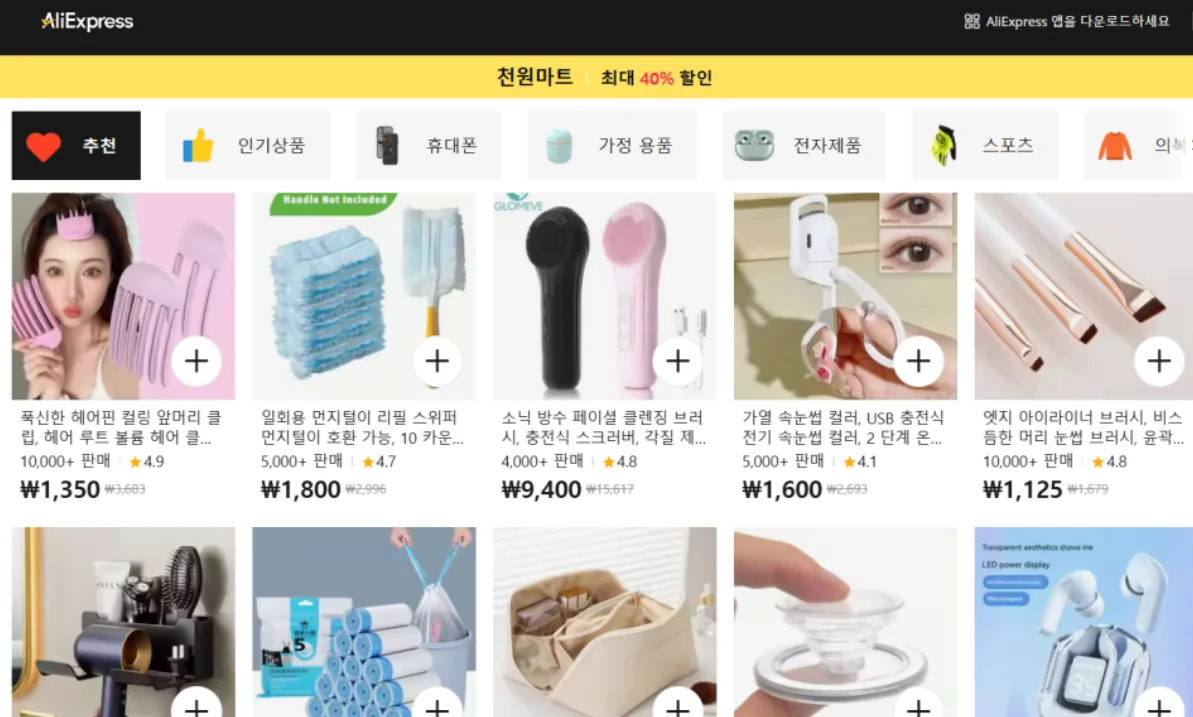The image size is (1193, 717).
Task: Select the 추천 category tab
Action: [76, 146]
